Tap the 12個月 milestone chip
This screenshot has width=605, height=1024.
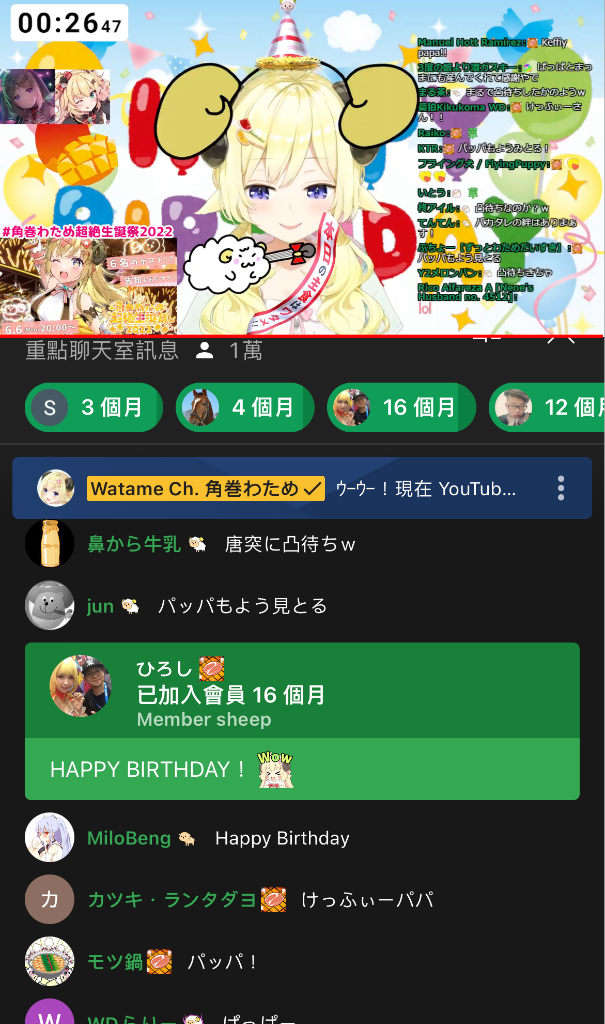coord(550,407)
